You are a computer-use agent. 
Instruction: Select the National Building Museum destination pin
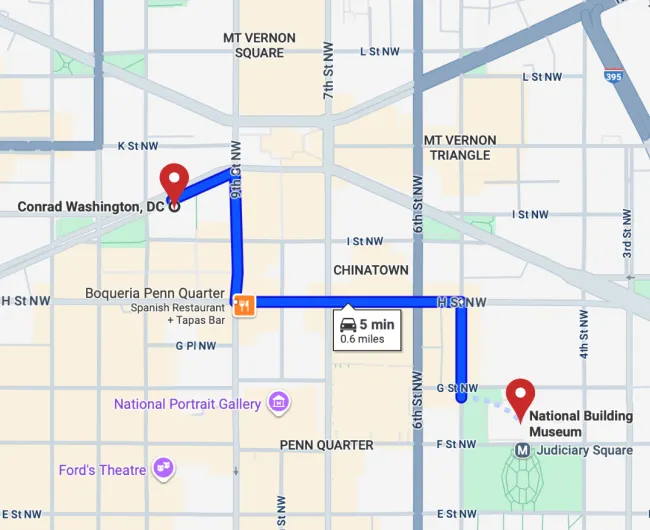[x=520, y=398]
